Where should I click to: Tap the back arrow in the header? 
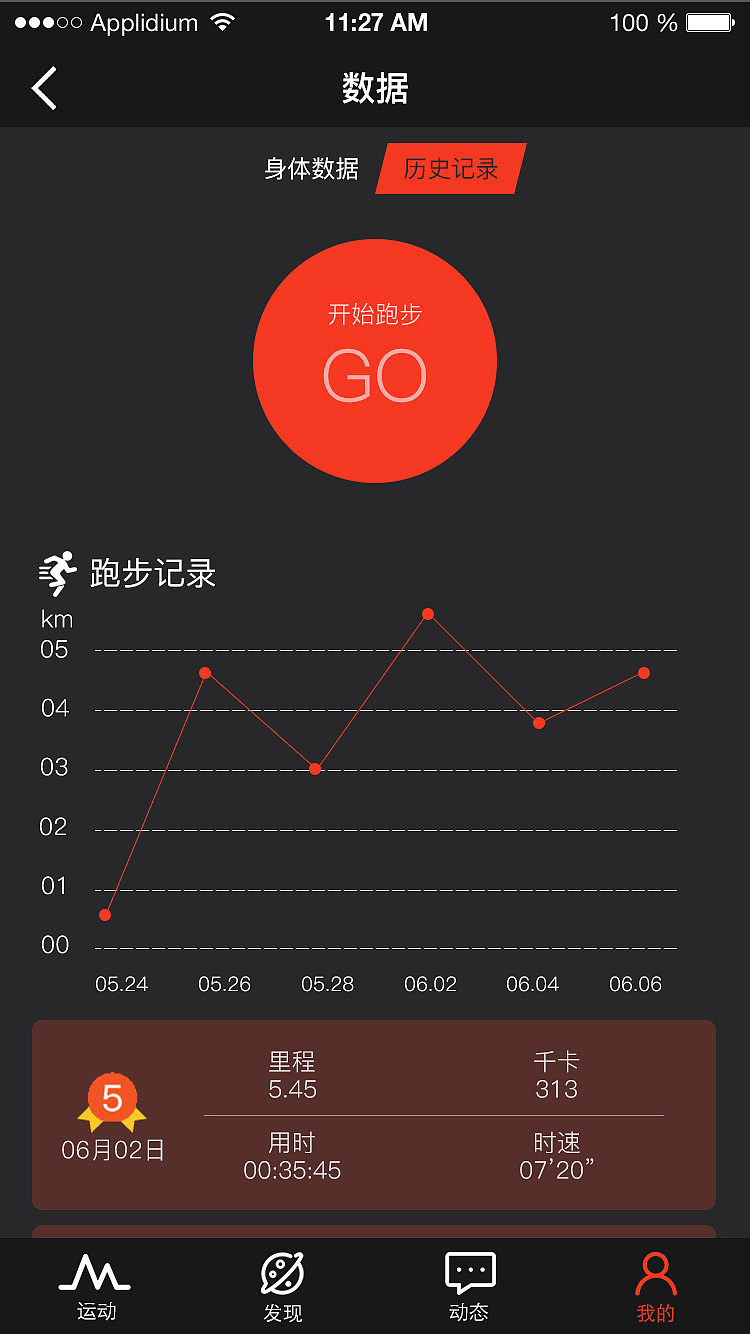tap(43, 88)
